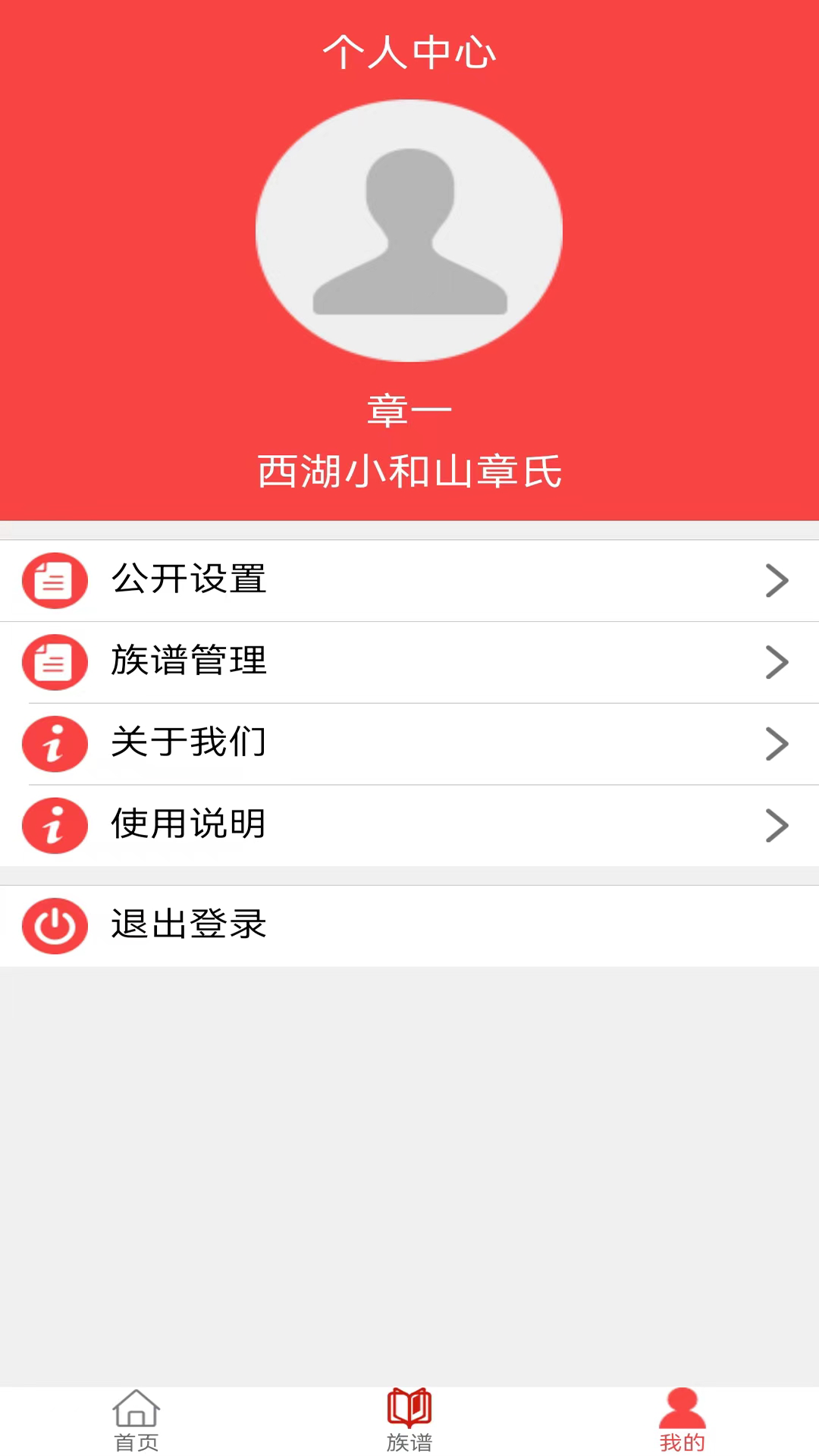This screenshot has height=1456, width=819.
Task: Open 关于我们 page
Action: pos(409,743)
